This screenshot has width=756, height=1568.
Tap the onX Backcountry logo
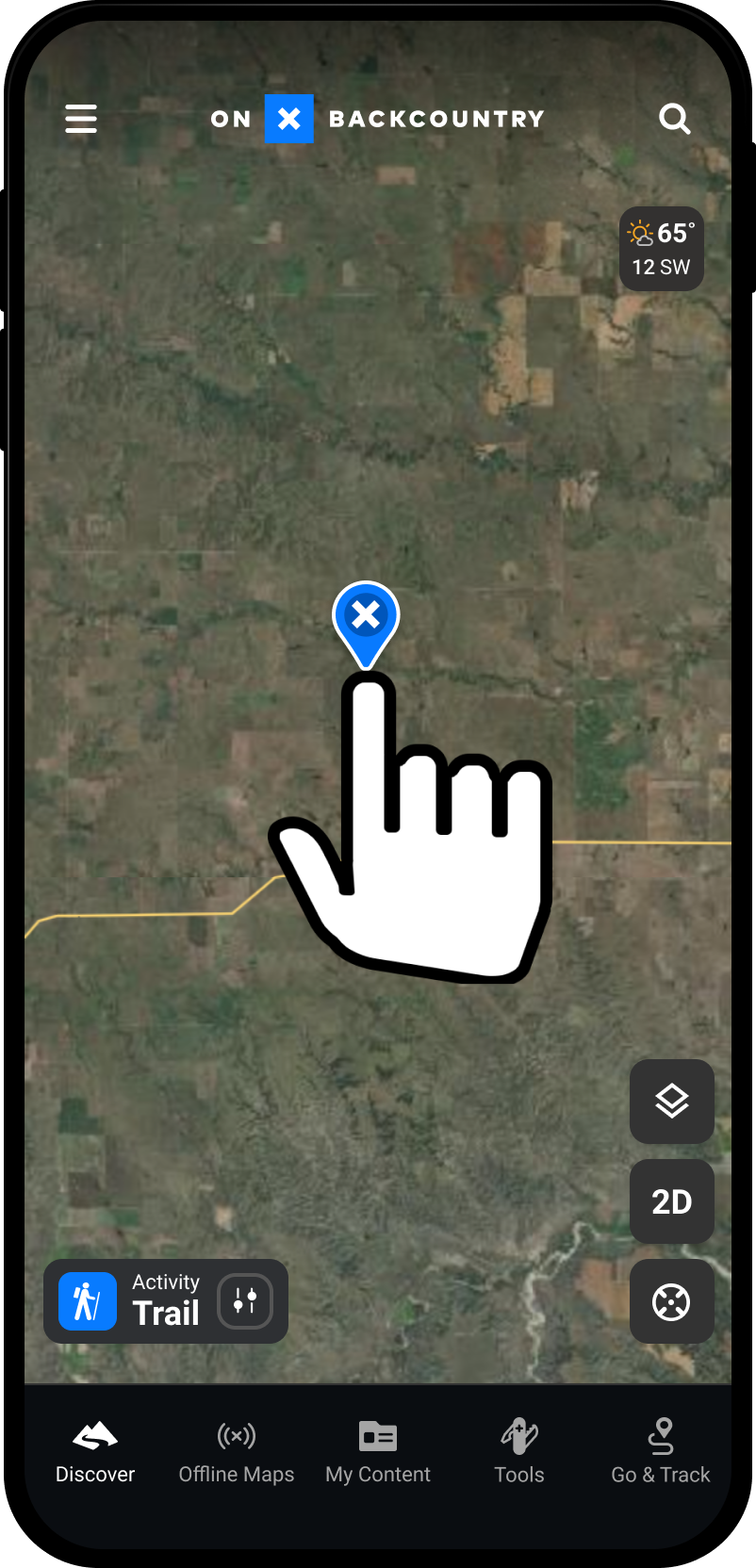coord(376,118)
